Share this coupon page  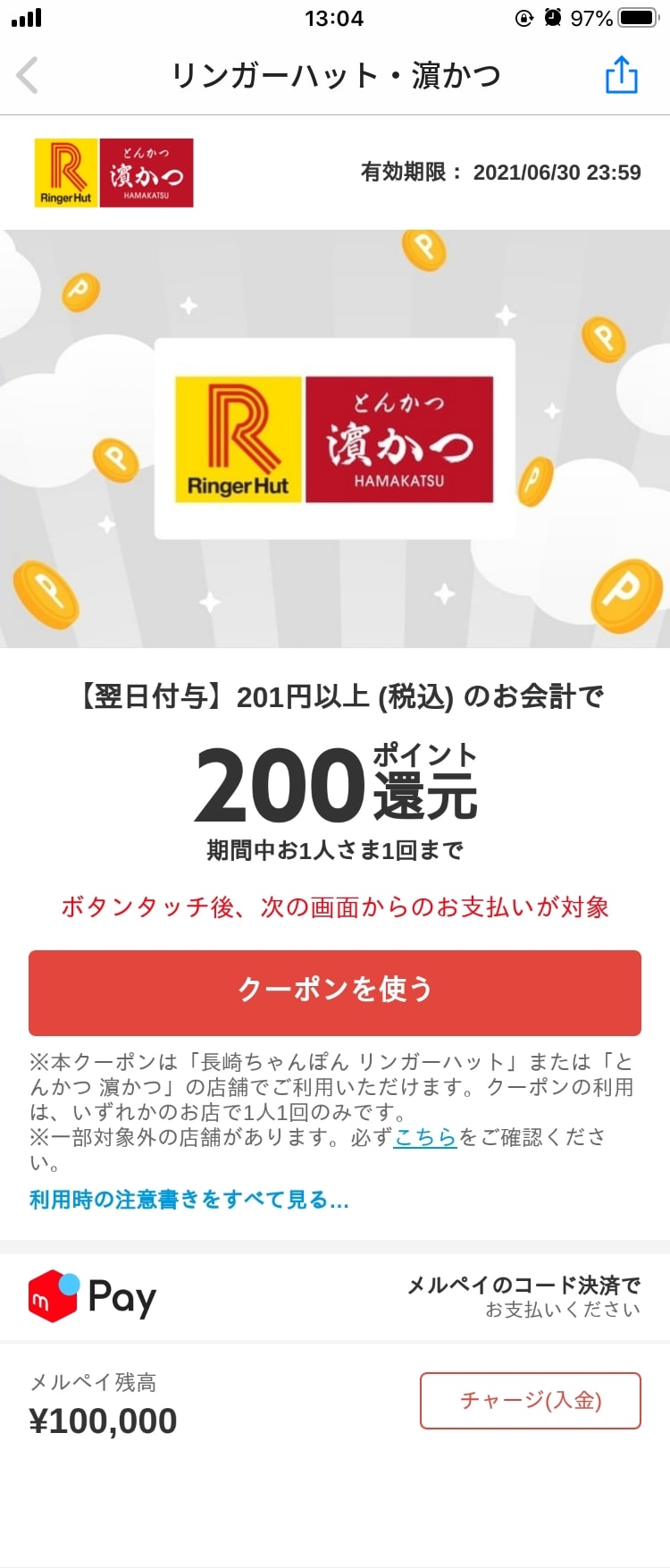click(x=622, y=75)
